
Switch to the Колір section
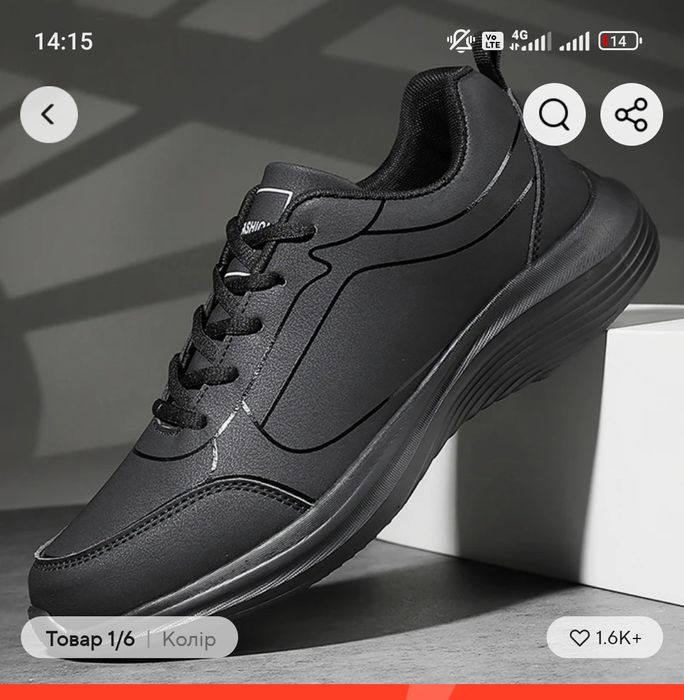pos(188,638)
